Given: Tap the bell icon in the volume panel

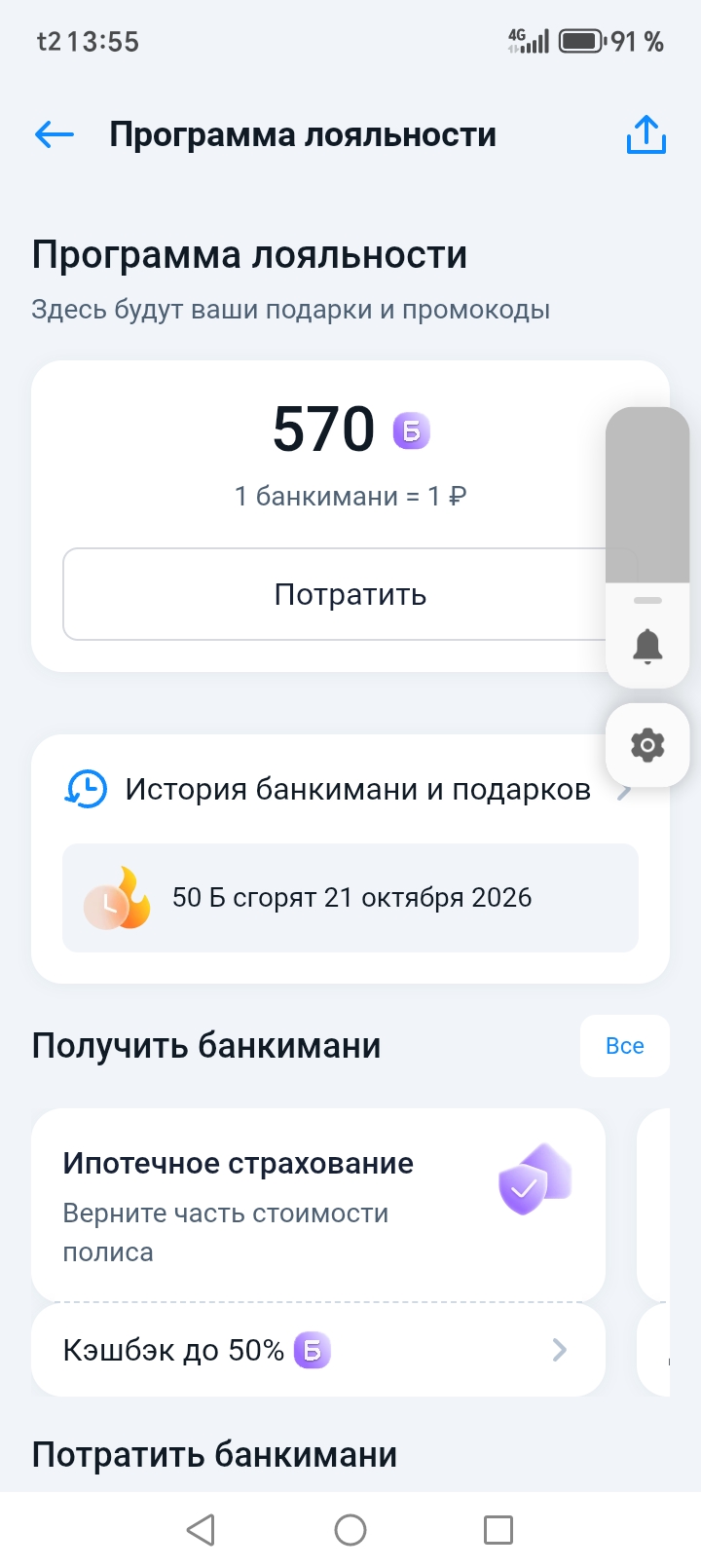Looking at the screenshot, I should click(x=647, y=646).
